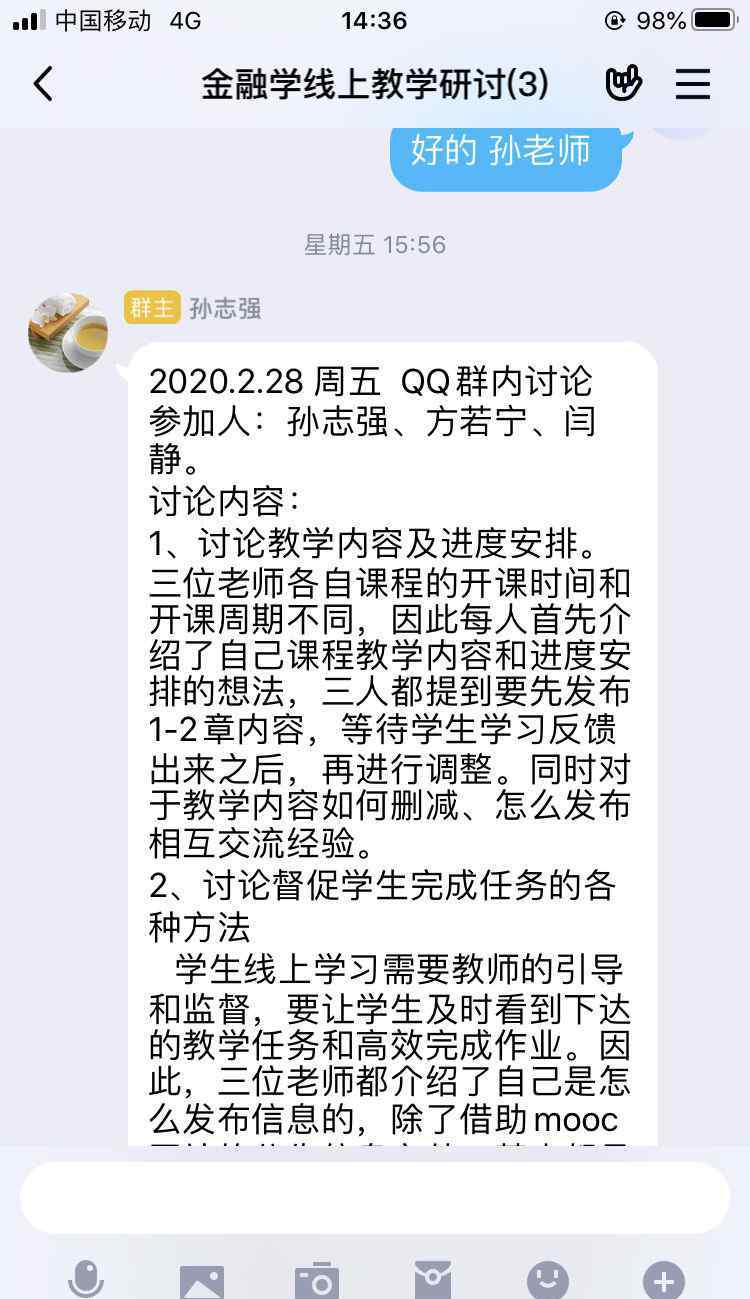The width and height of the screenshot is (750, 1299).
Task: Go back from the group chat
Action: [x=43, y=84]
